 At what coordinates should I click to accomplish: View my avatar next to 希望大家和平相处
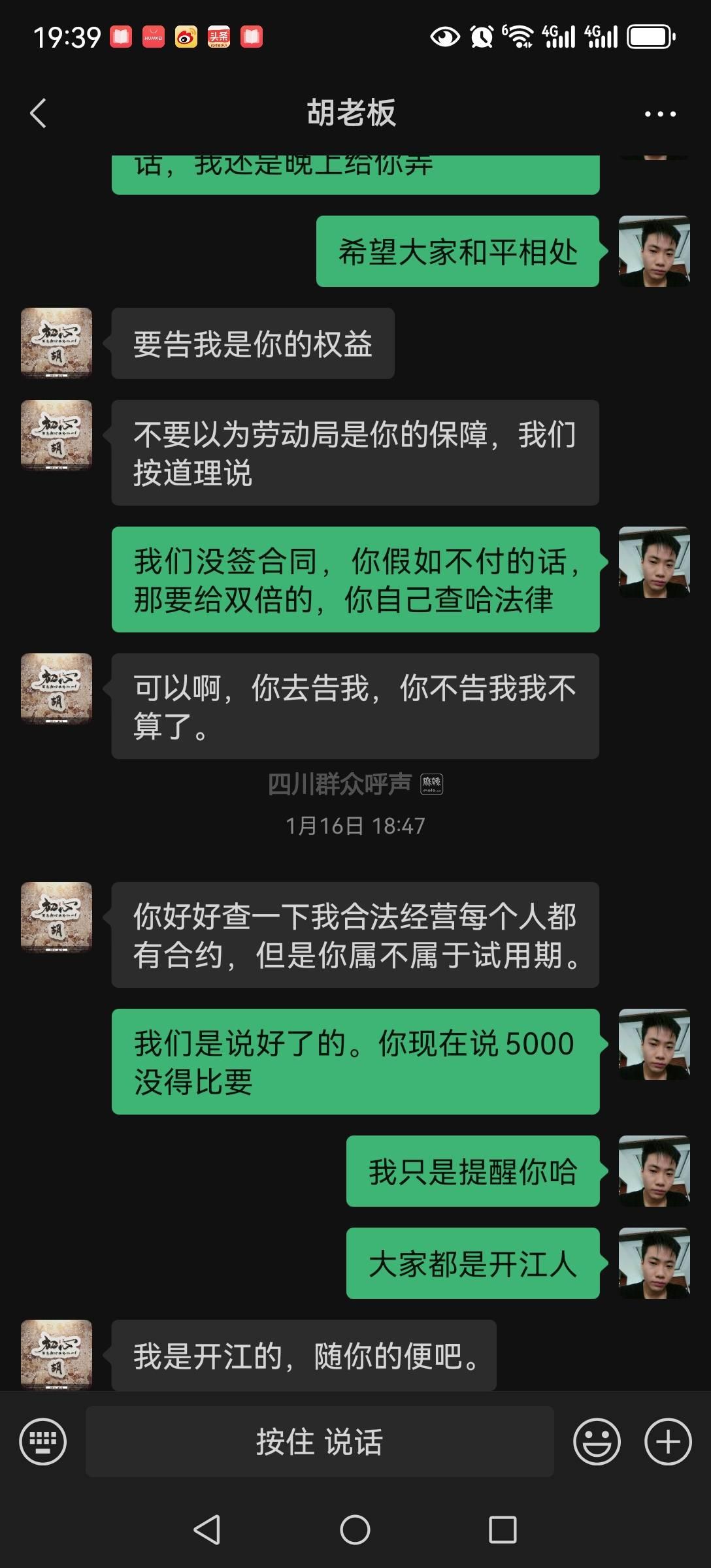(x=654, y=252)
